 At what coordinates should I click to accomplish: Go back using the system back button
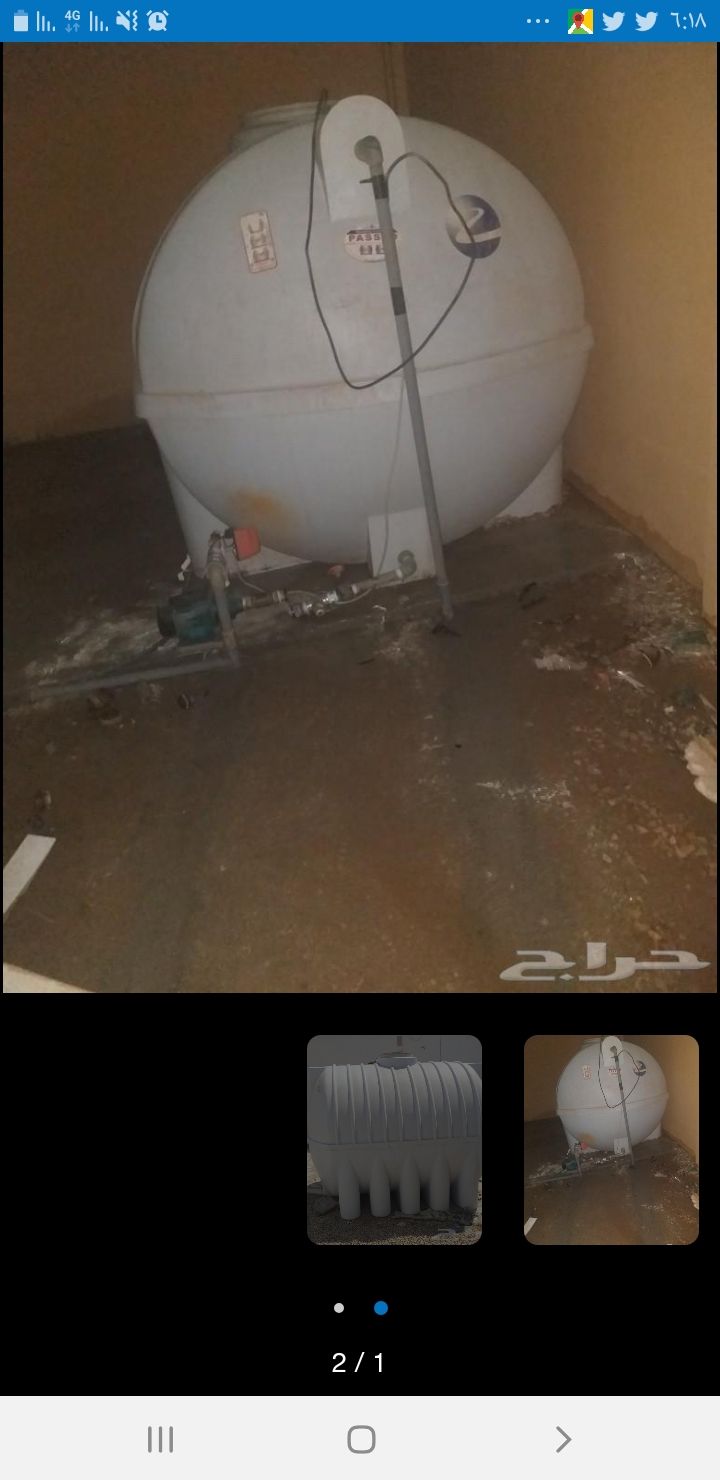[563, 1439]
